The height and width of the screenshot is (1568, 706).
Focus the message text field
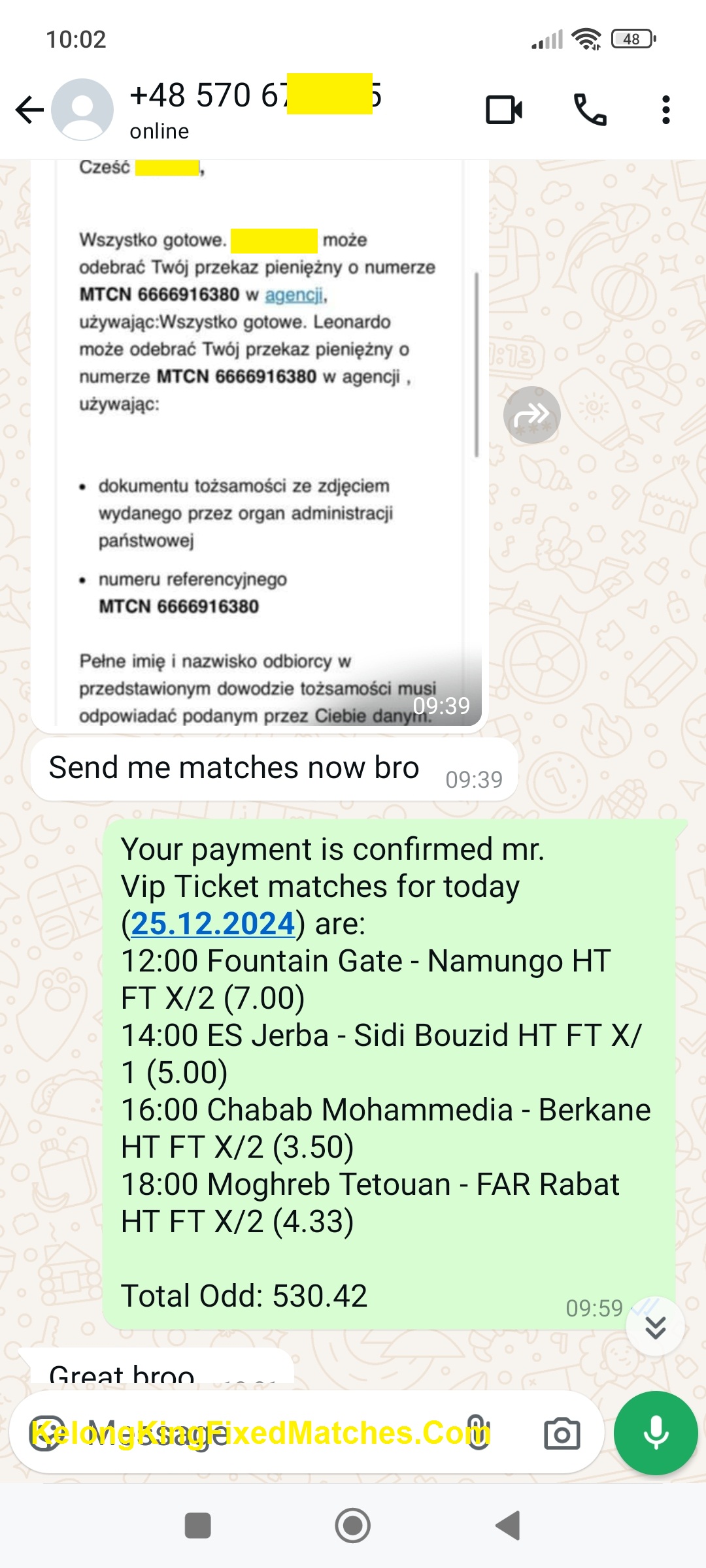(261, 1433)
